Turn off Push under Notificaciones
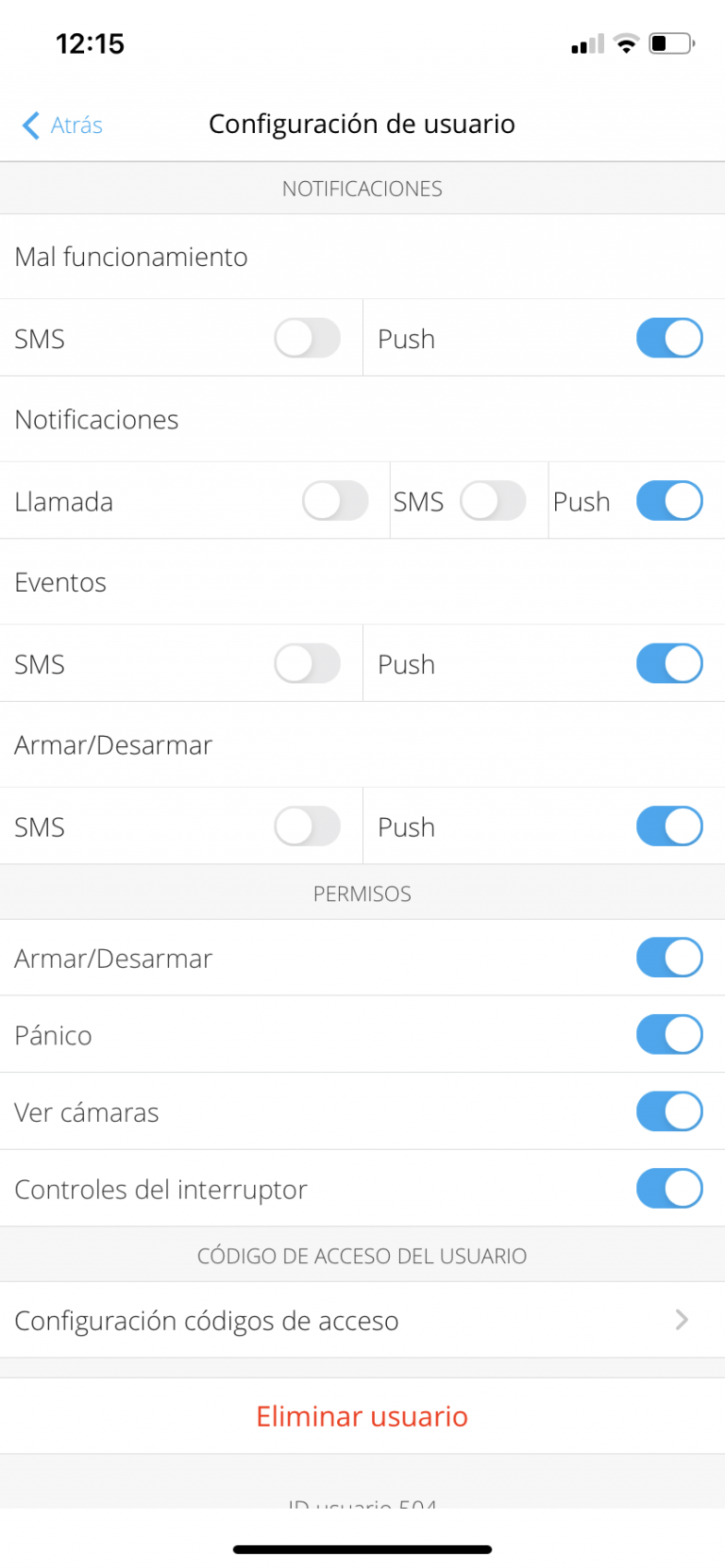 [669, 501]
